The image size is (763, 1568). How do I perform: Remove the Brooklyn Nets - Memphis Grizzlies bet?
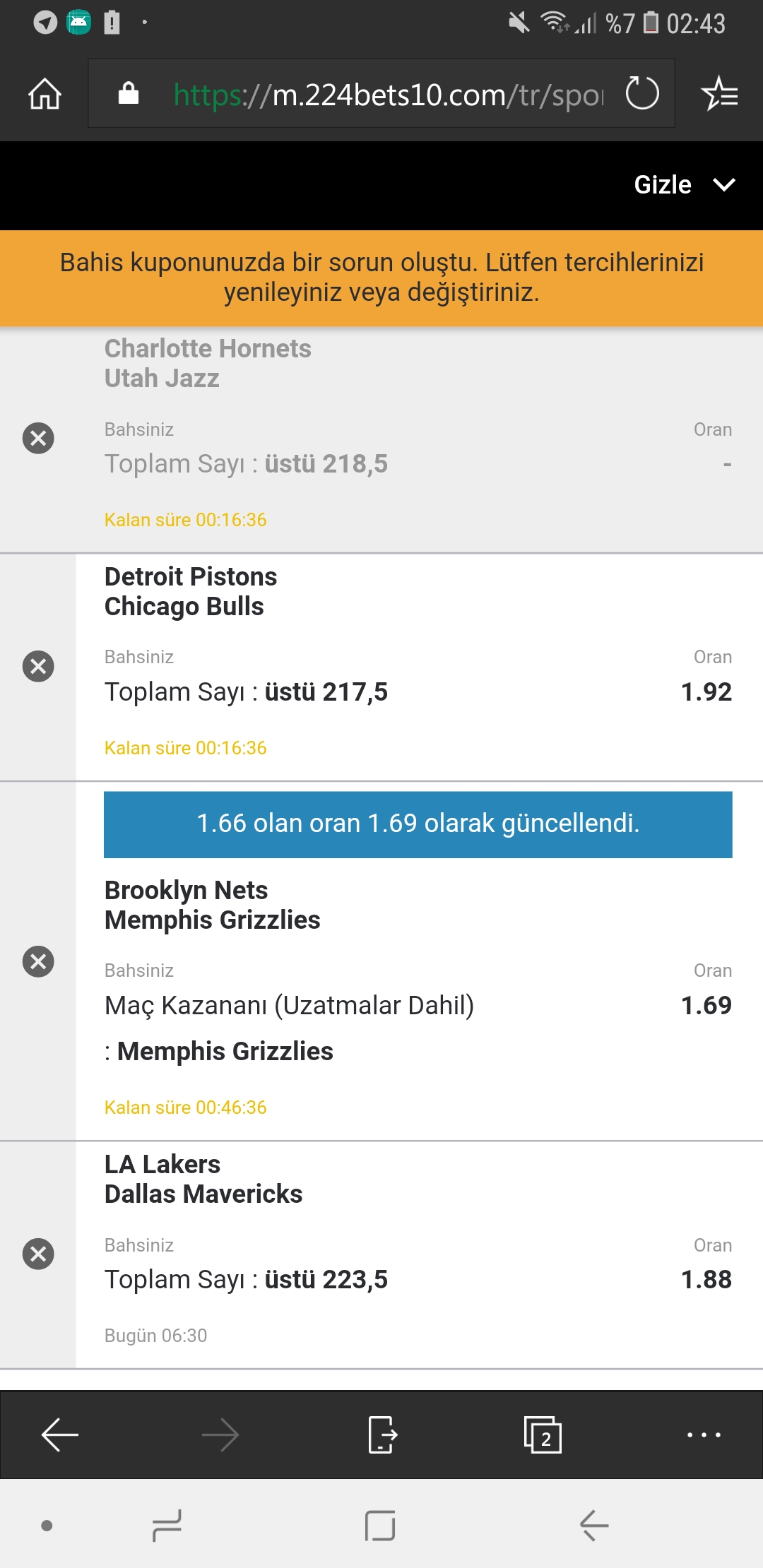38,961
